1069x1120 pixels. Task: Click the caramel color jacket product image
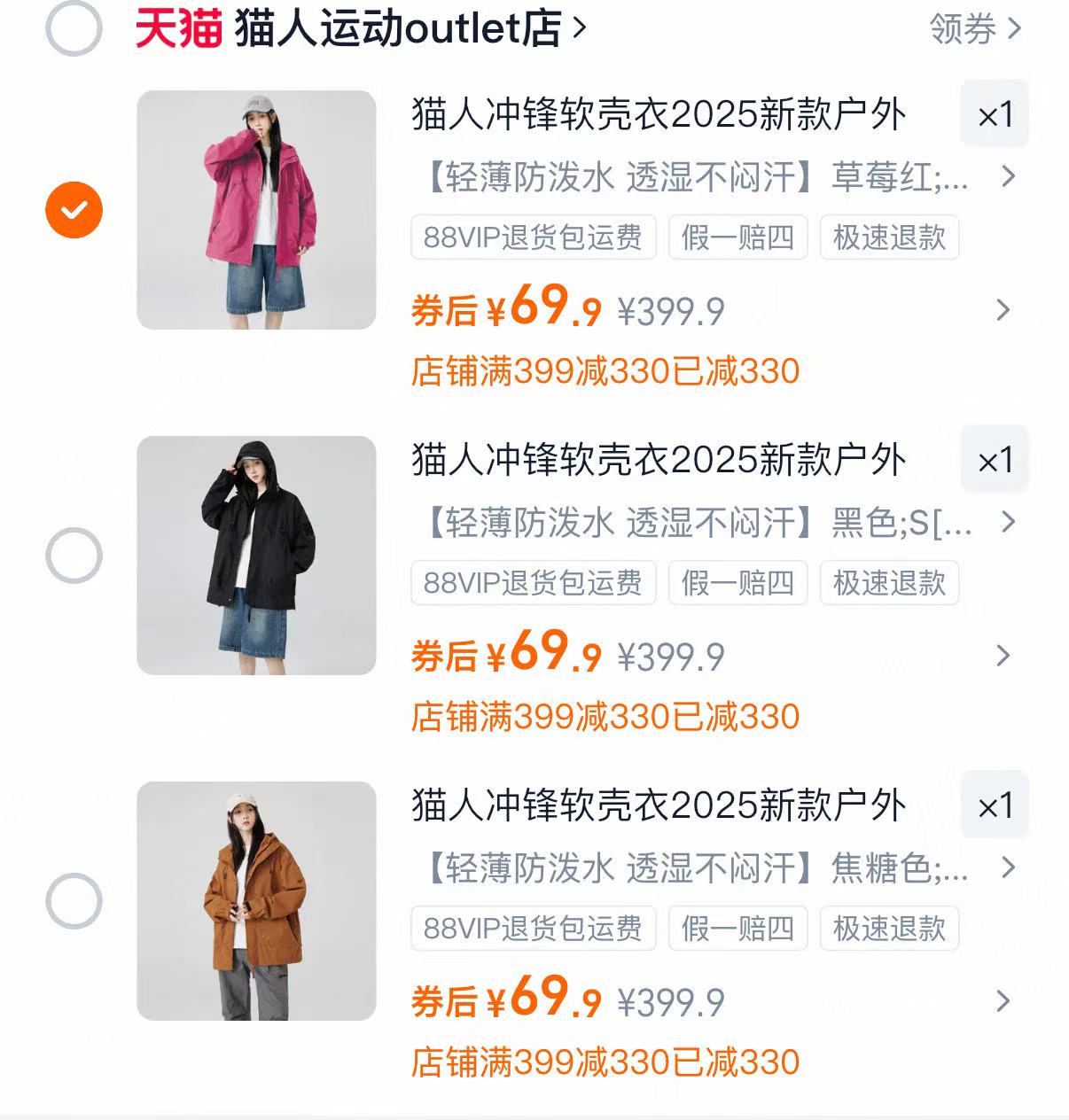[x=256, y=901]
